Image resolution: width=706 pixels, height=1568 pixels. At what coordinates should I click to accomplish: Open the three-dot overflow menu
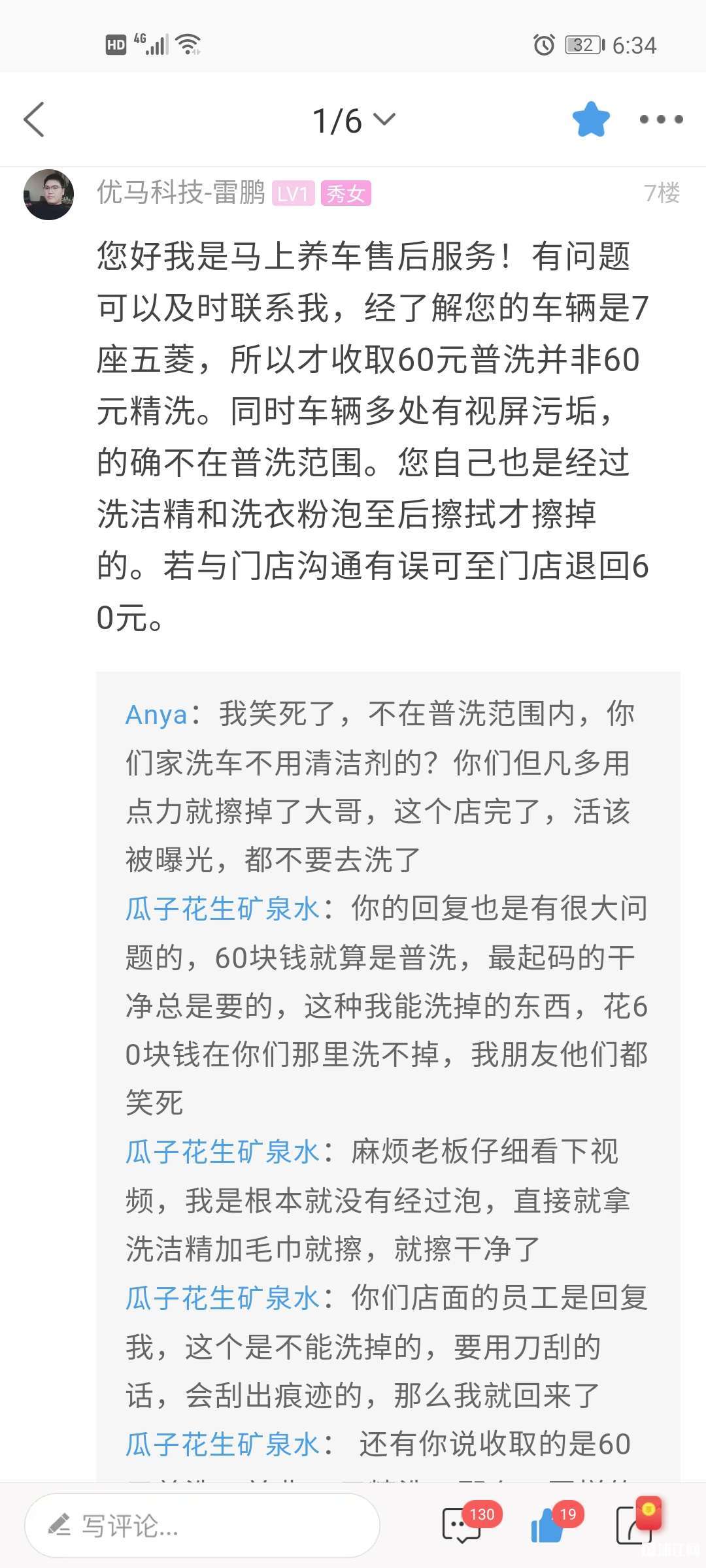click(x=661, y=120)
